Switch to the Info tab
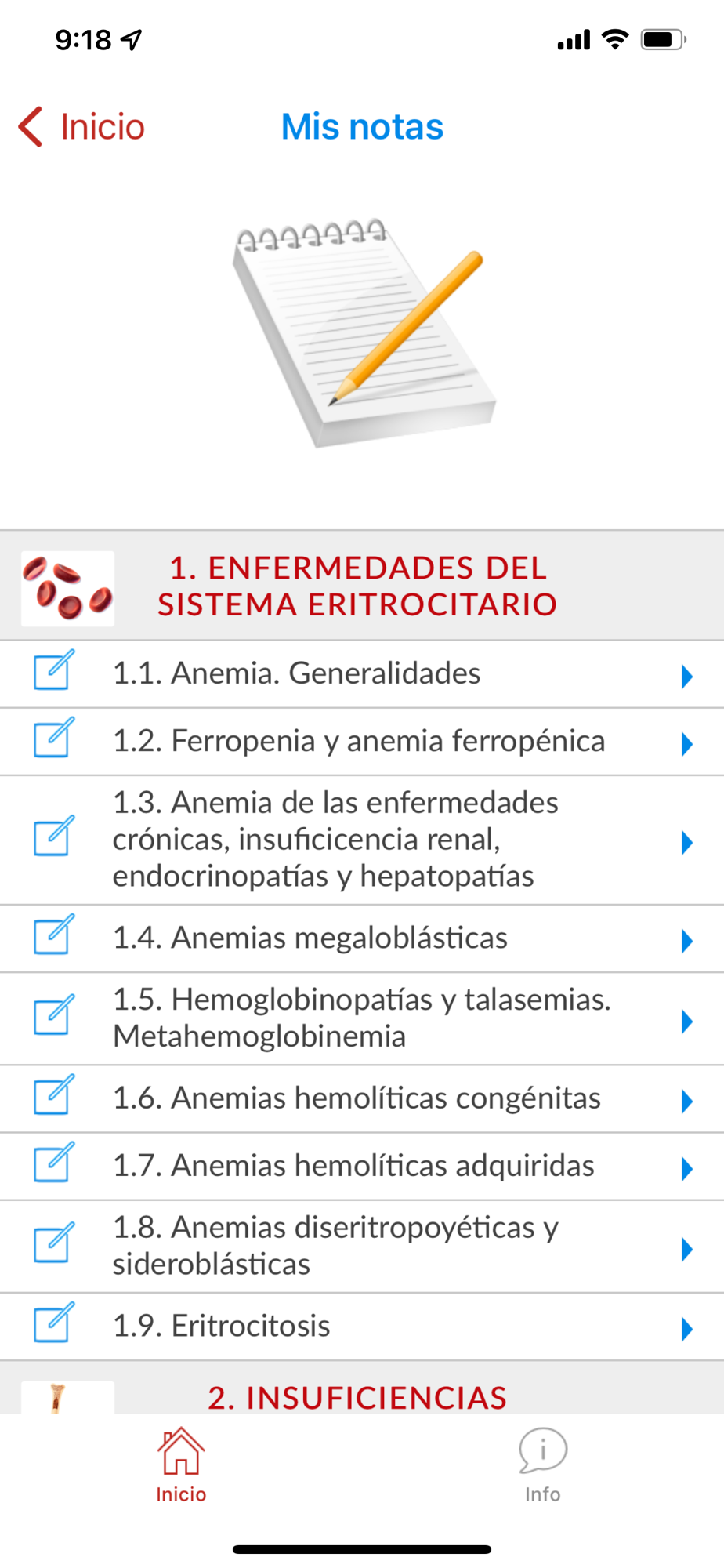Screen dimensions: 724x1568 click(x=542, y=1465)
